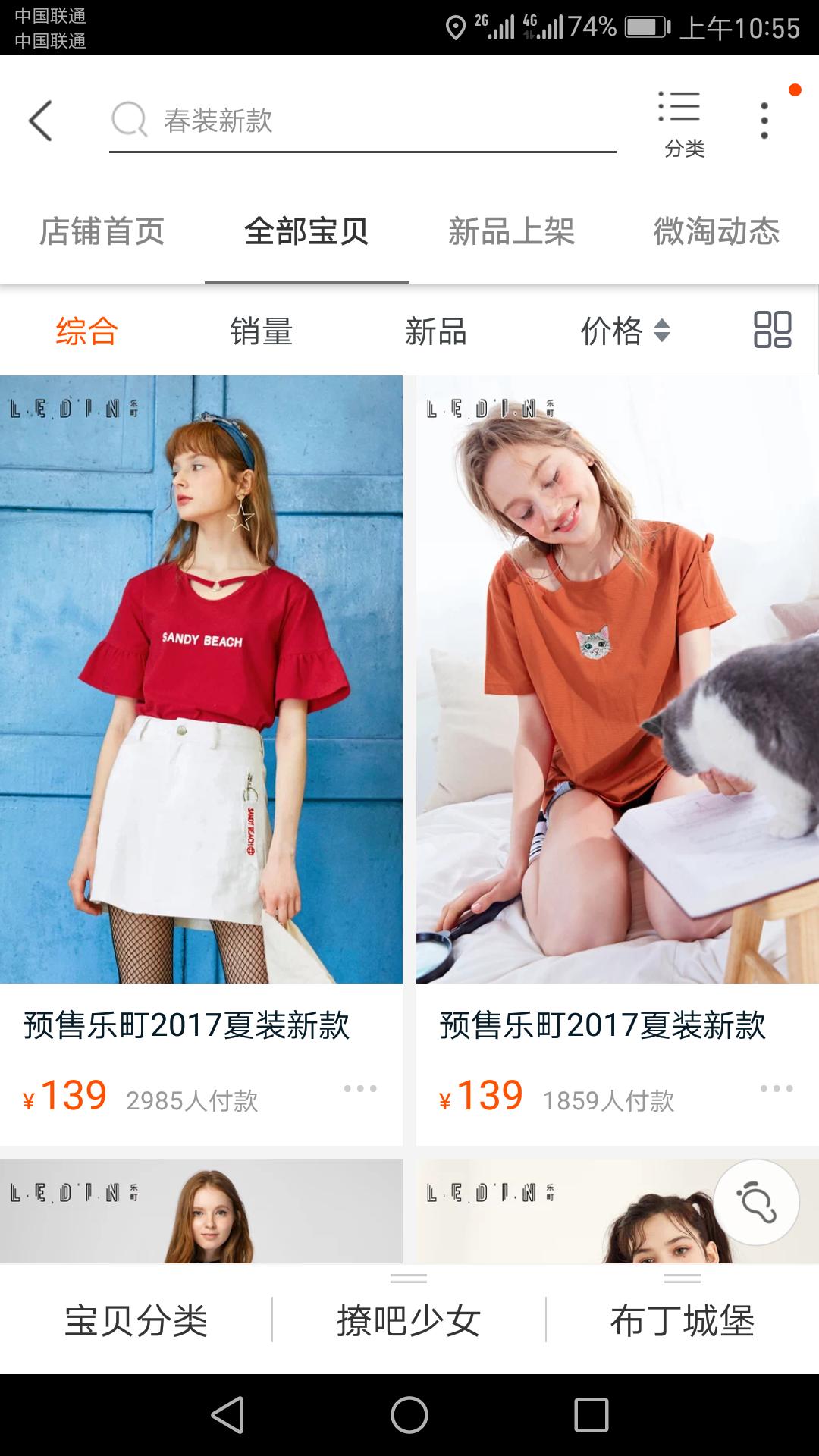Select the 综合 sorting option
Image resolution: width=819 pixels, height=1456 pixels.
(x=85, y=331)
